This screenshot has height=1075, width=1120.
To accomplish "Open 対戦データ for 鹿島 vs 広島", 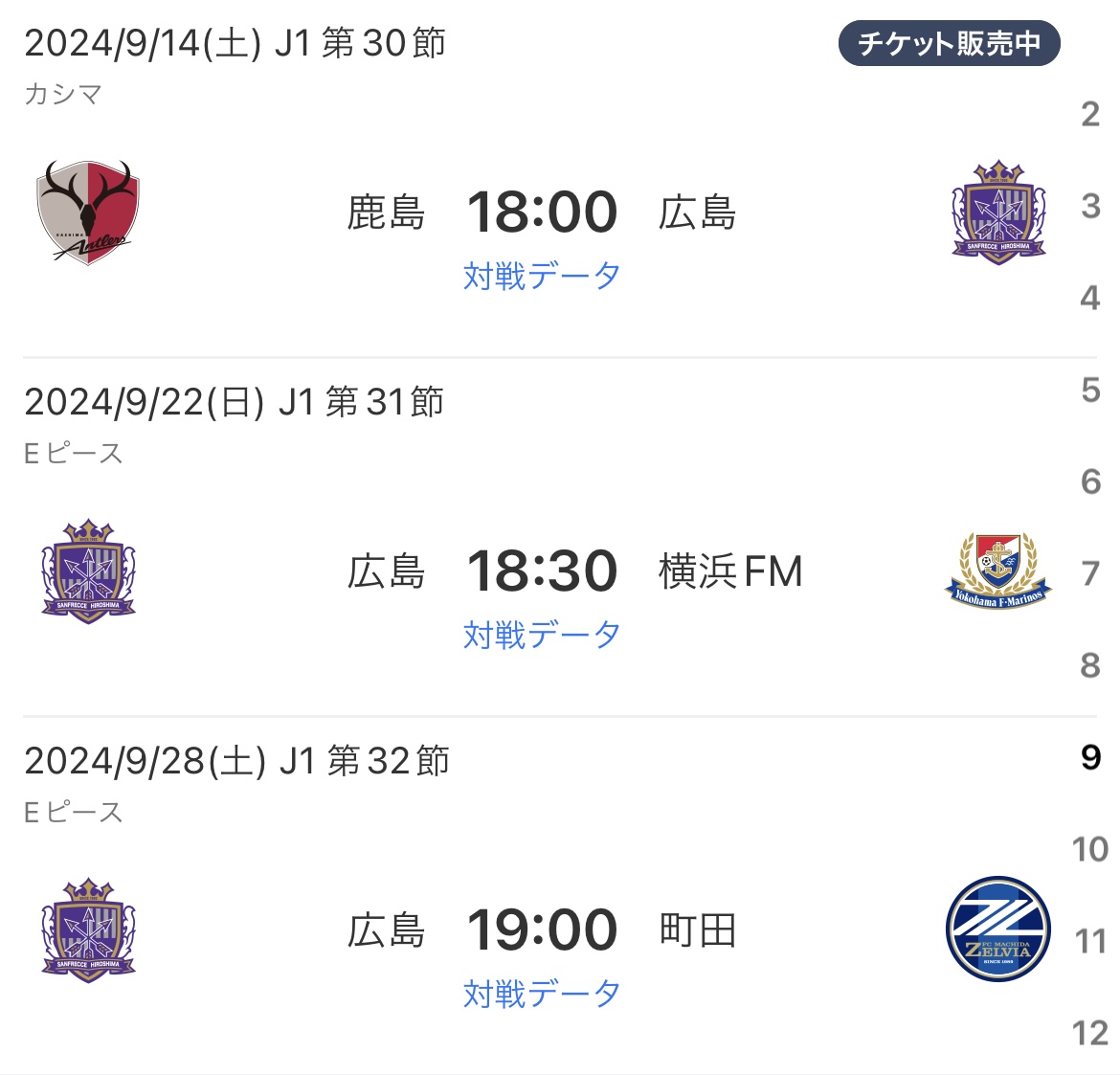I will pyautogui.click(x=542, y=276).
